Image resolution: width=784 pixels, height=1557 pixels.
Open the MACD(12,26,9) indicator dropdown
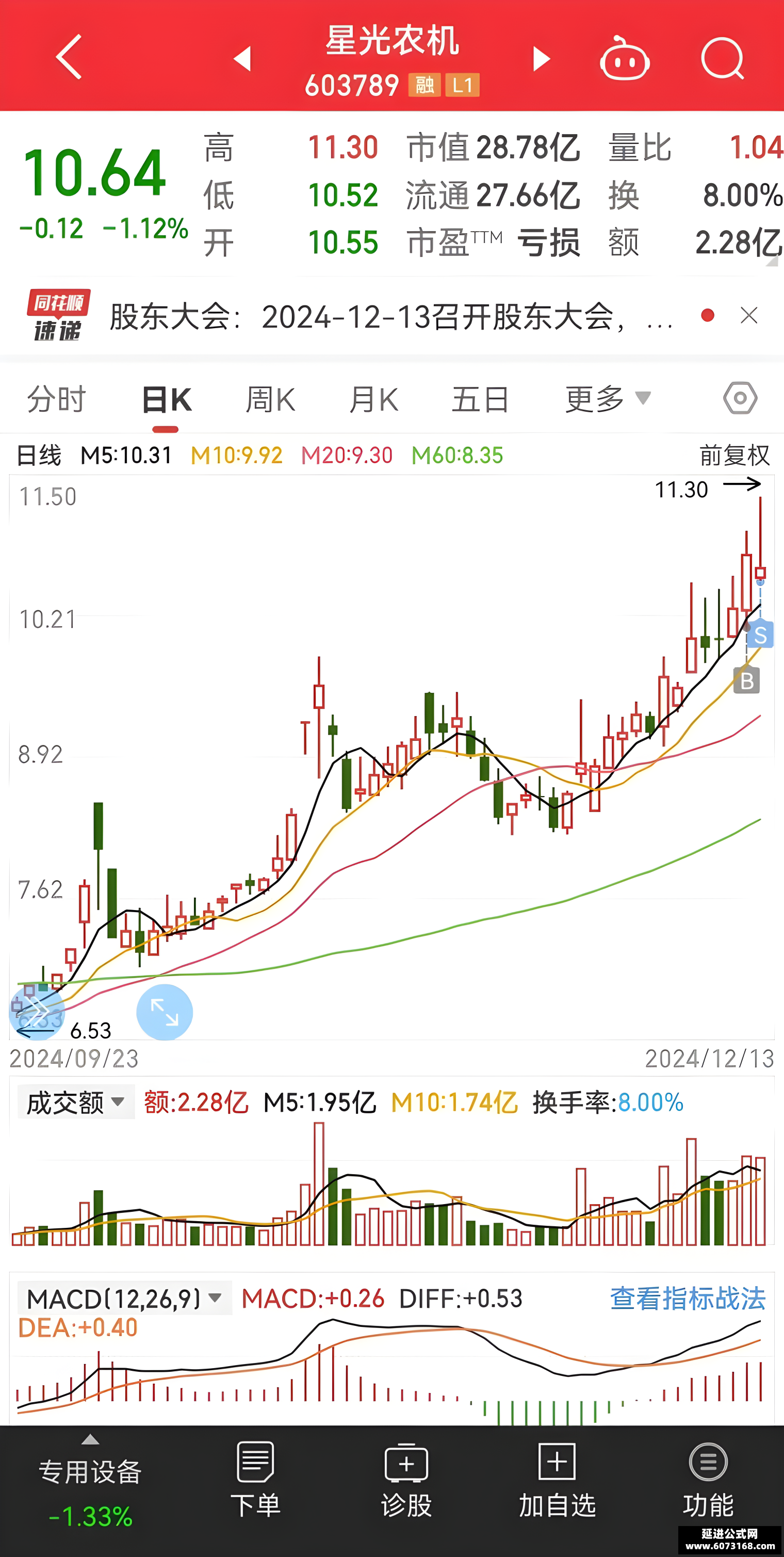[124, 1297]
